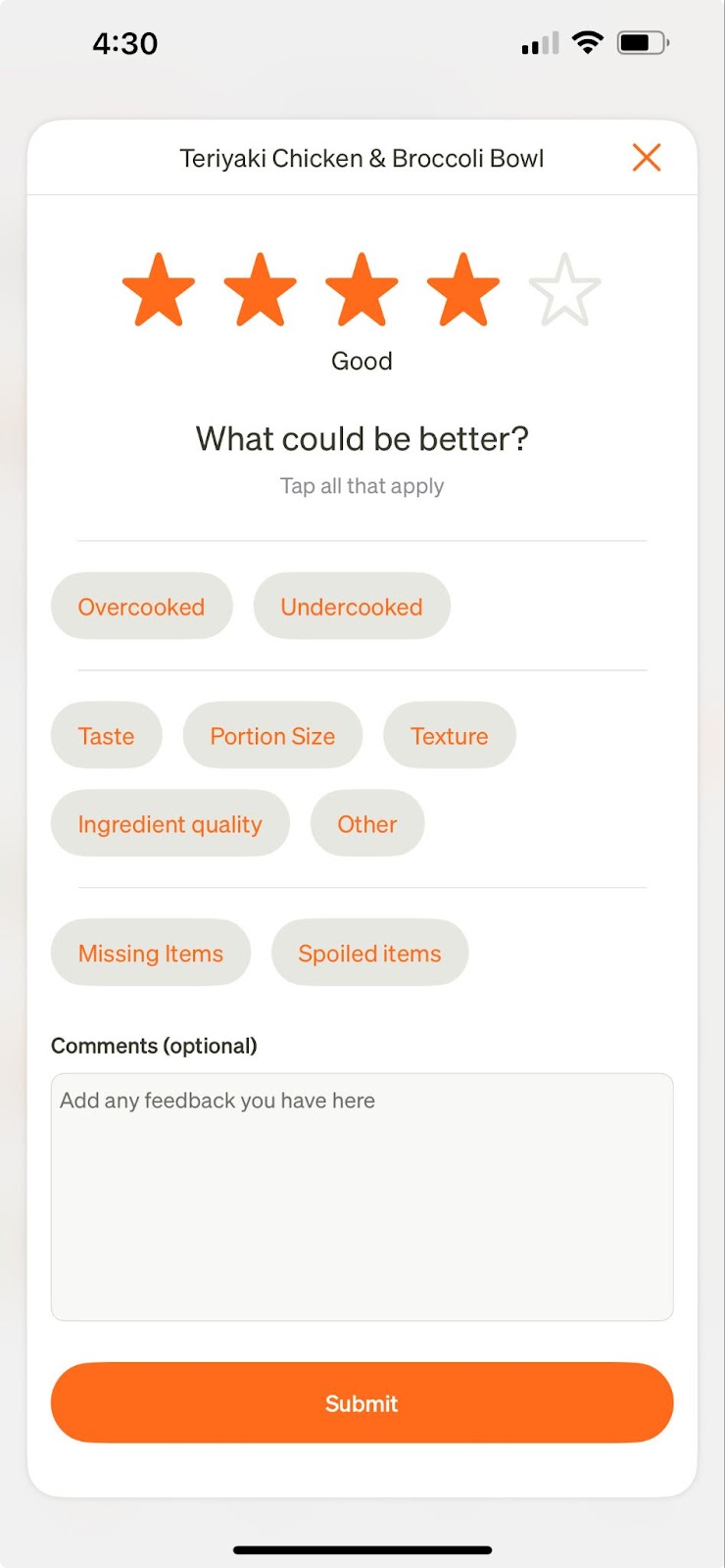Tap the Texture chip
725x1568 pixels.
[x=450, y=736]
